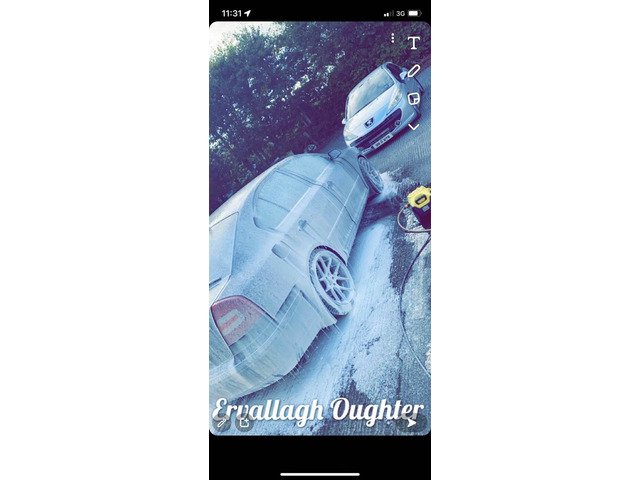Tap the edit pencil at bottom left

[222, 423]
